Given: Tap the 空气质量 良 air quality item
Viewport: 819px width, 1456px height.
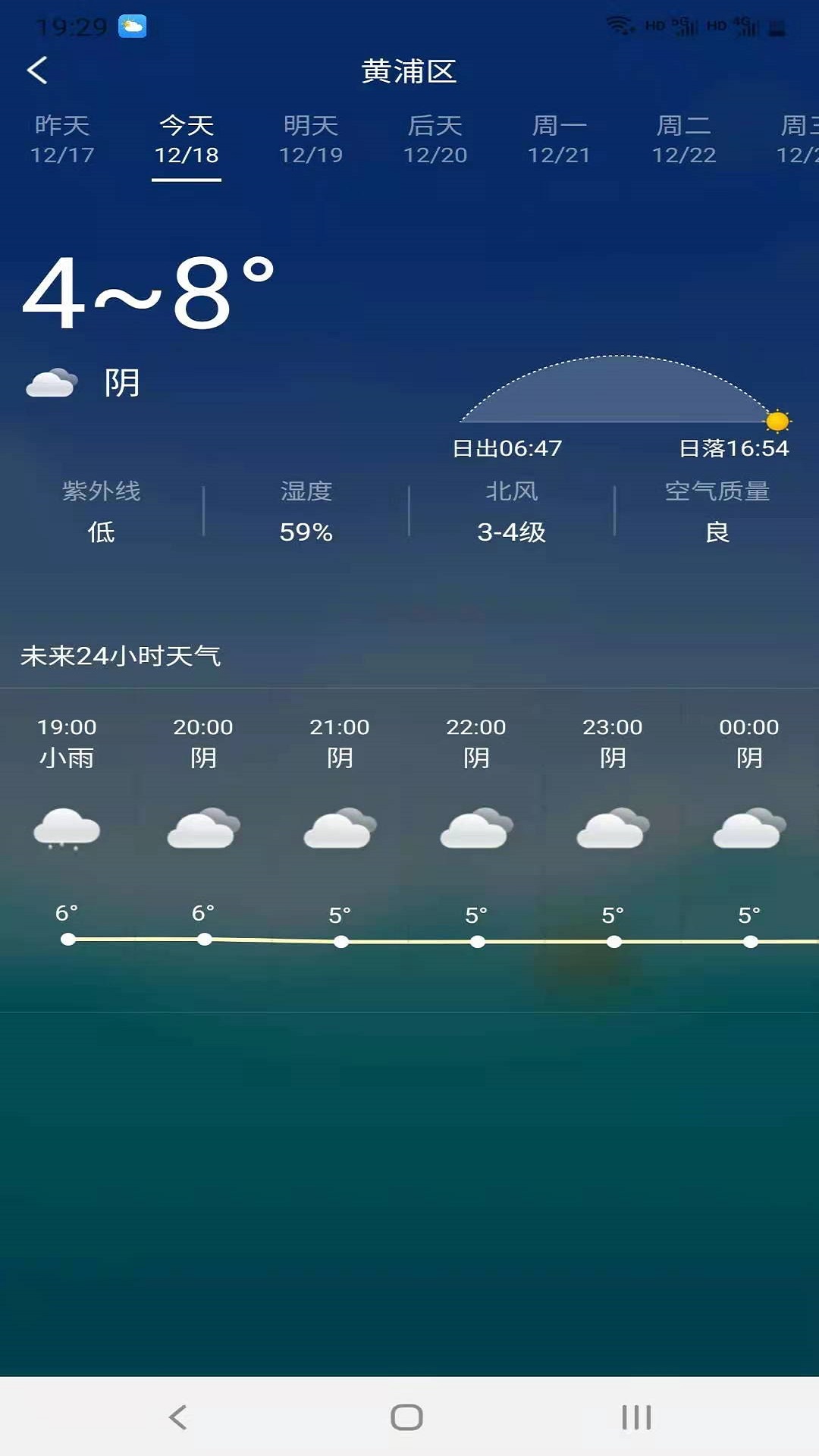Looking at the screenshot, I should 716,512.
